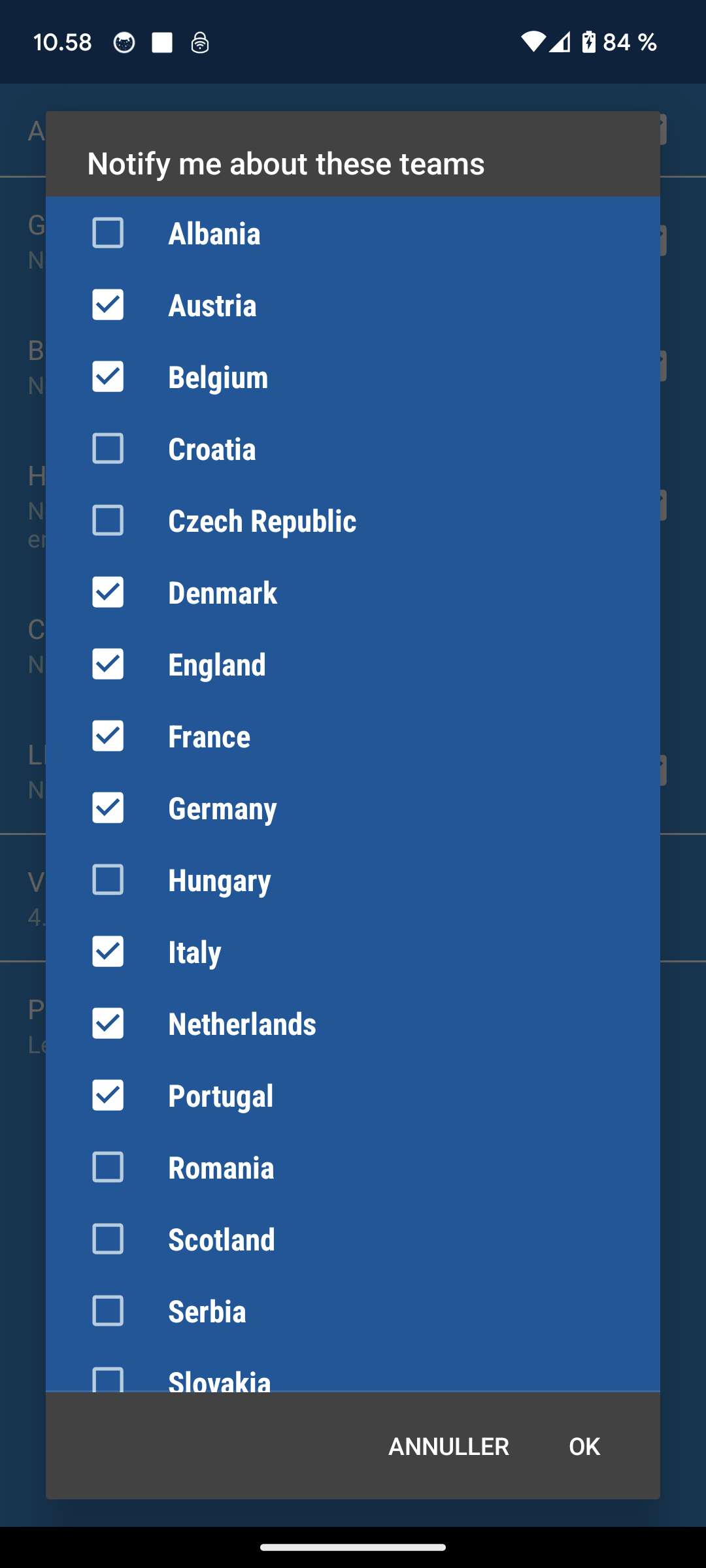This screenshot has width=706, height=1568.
Task: Check Romania for notifications
Action: [x=108, y=1168]
